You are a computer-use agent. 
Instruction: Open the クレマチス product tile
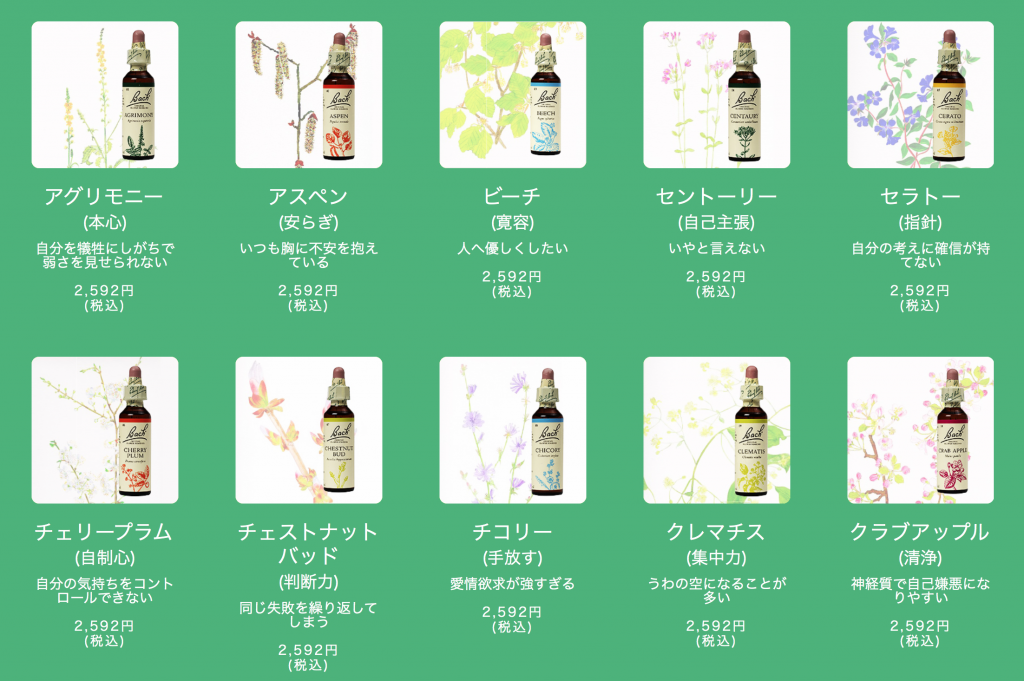pyautogui.click(x=717, y=430)
